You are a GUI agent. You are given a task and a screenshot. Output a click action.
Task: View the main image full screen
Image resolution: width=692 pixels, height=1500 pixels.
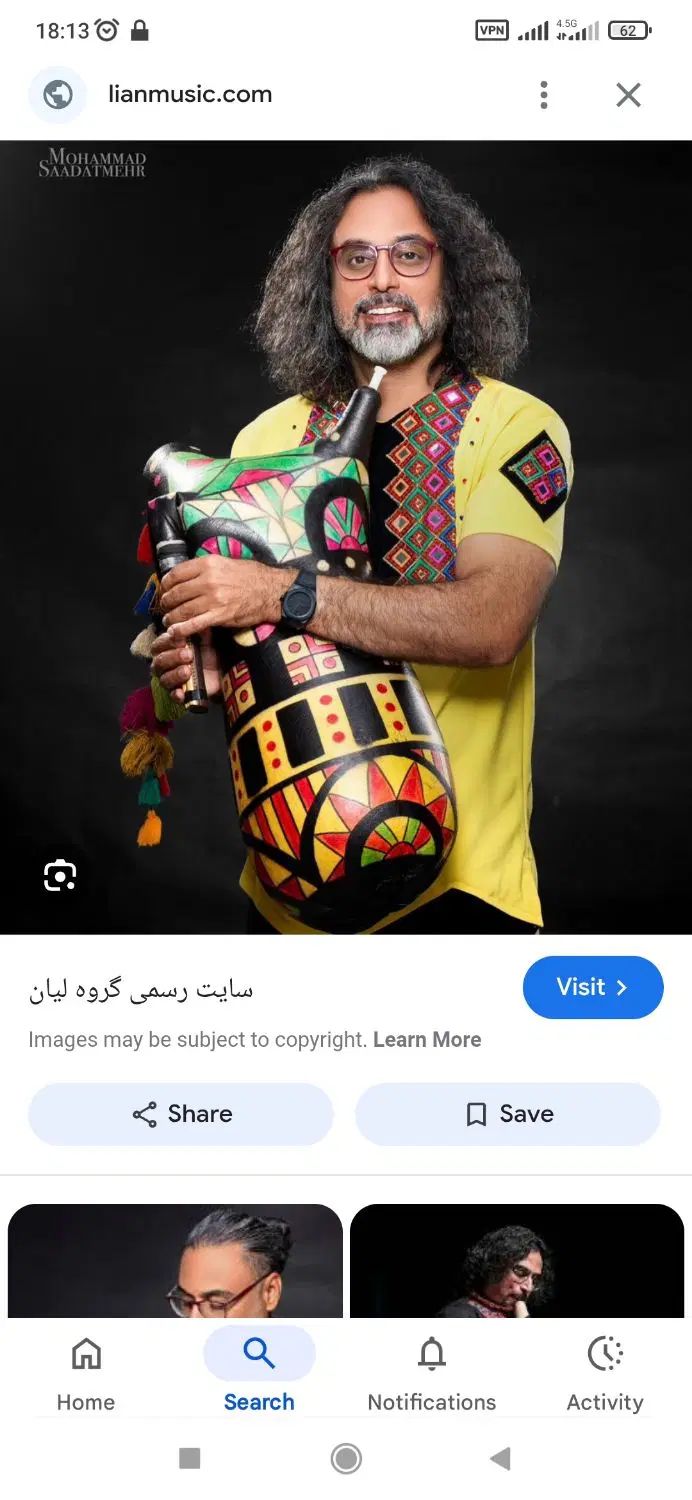pos(346,536)
